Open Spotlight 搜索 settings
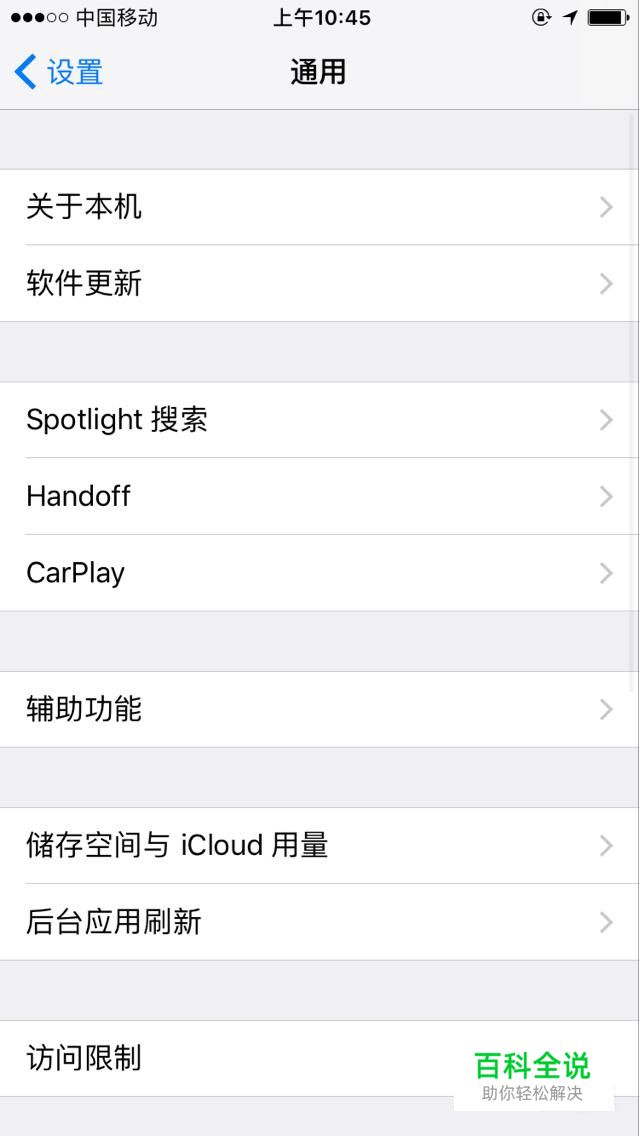Image resolution: width=639 pixels, height=1136 pixels. pyautogui.click(x=320, y=419)
